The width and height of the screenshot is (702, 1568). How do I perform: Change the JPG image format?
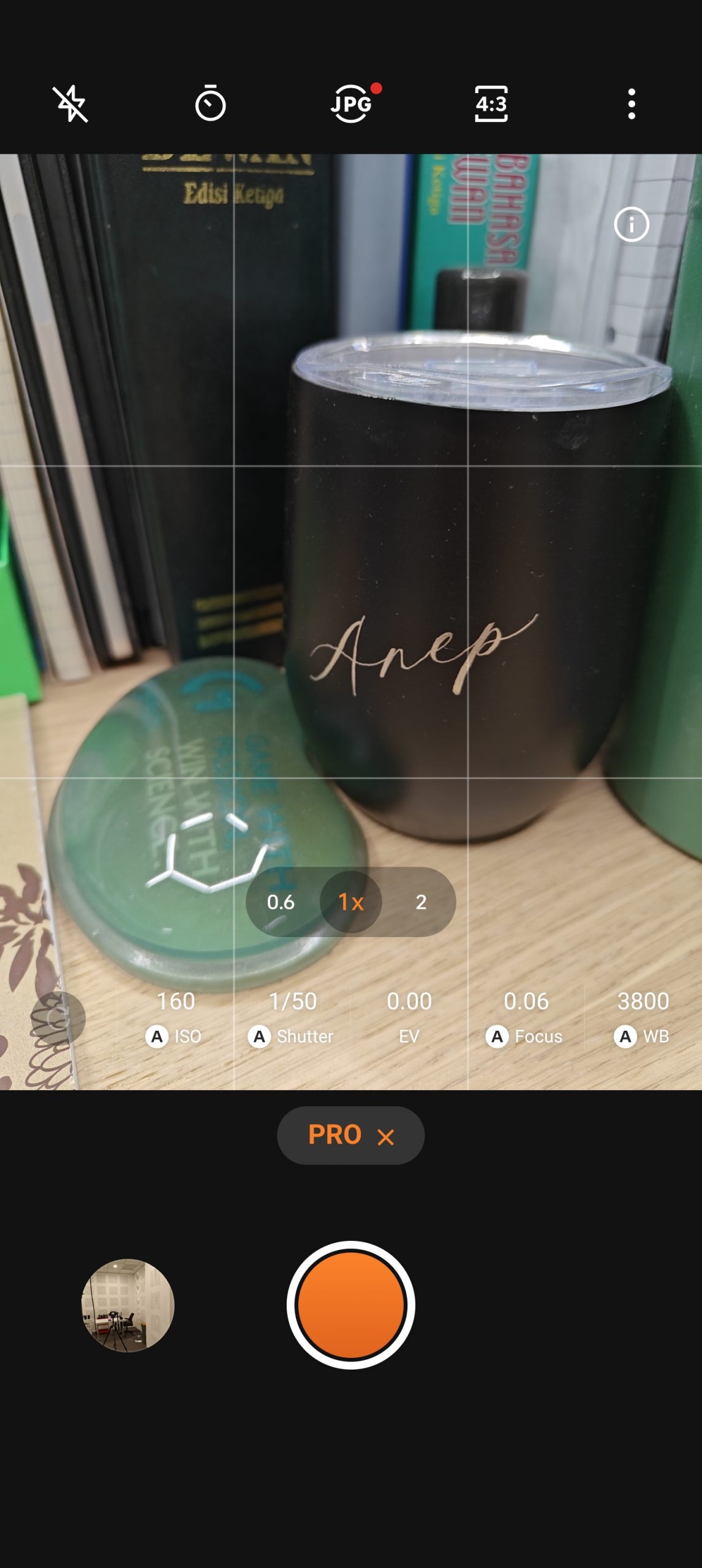pos(352,104)
